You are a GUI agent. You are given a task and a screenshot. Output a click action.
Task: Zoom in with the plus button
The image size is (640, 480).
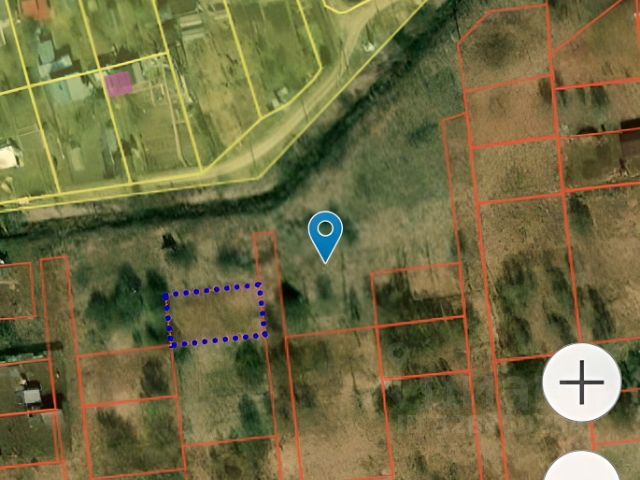582,382
